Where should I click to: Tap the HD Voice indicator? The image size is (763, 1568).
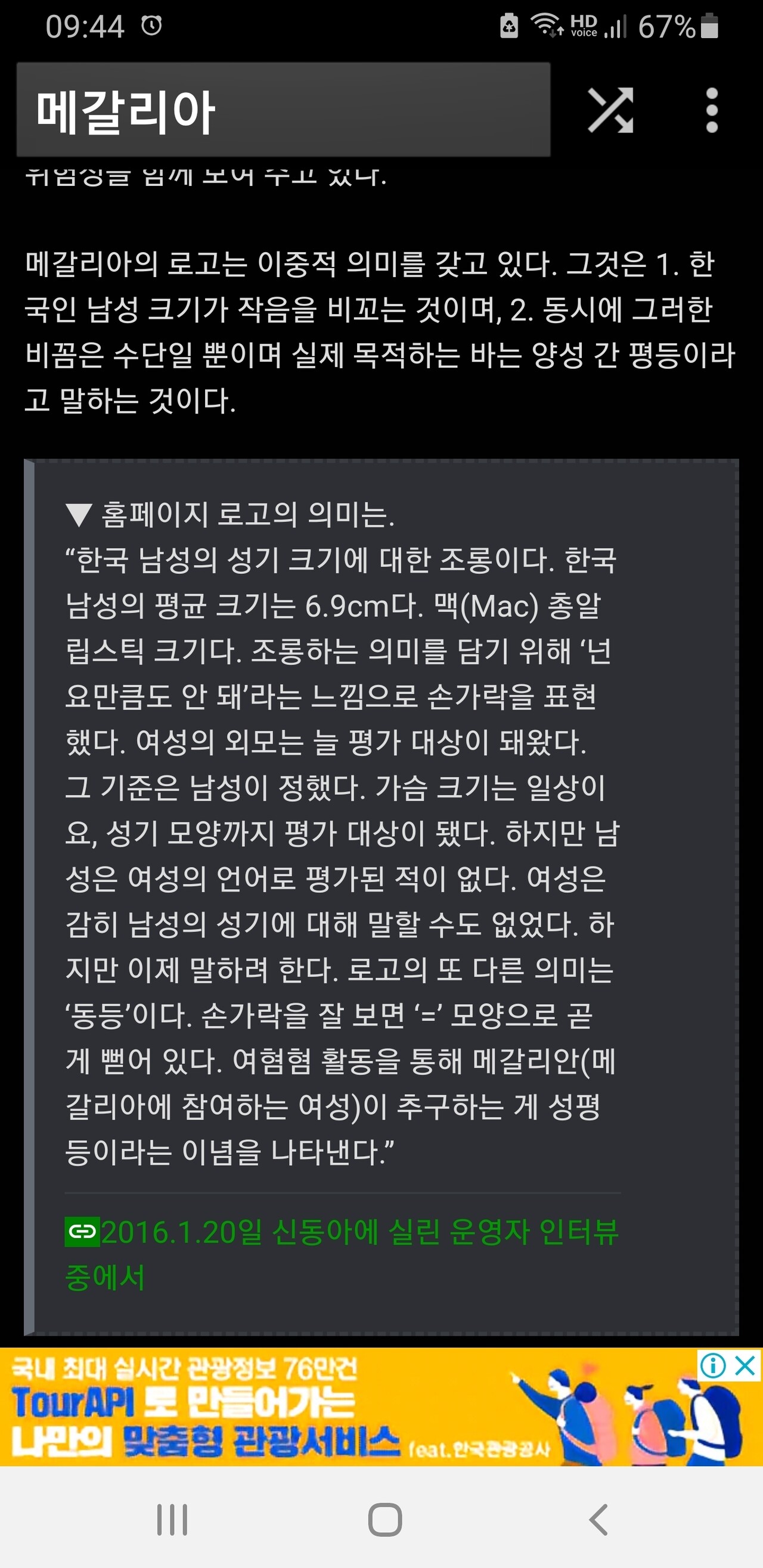[584, 26]
